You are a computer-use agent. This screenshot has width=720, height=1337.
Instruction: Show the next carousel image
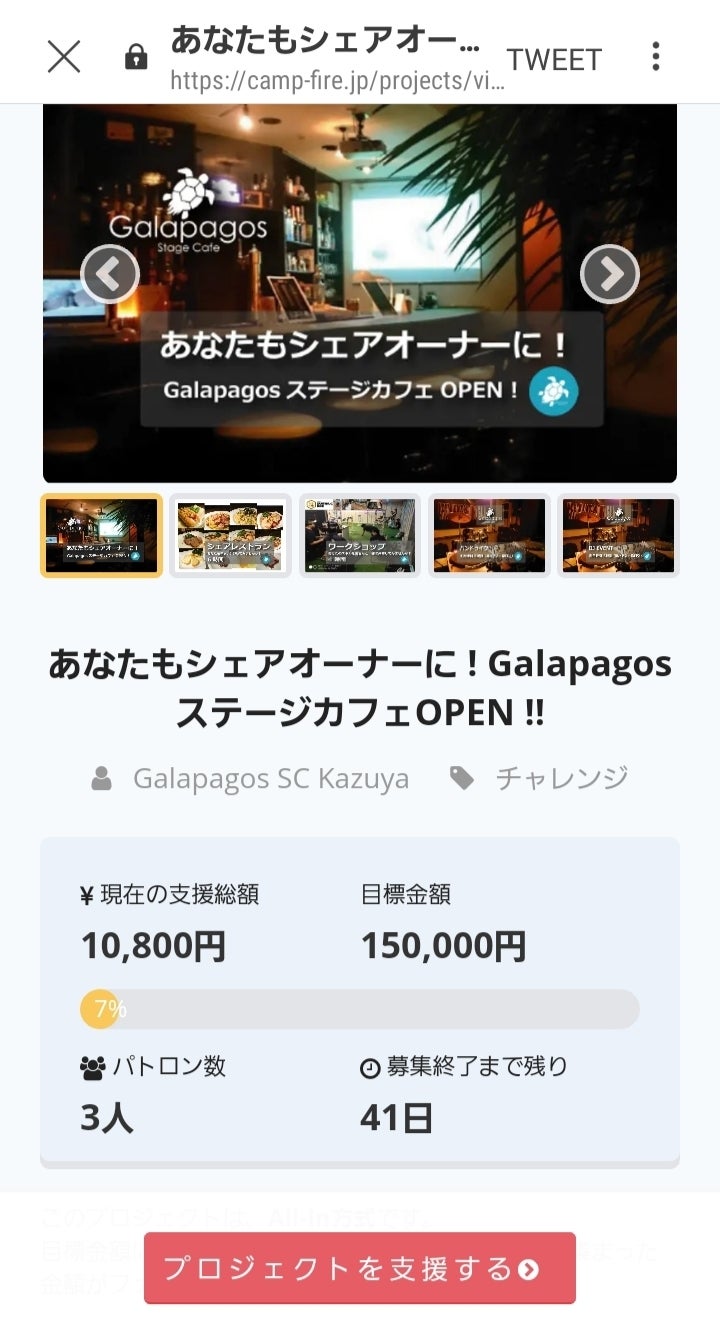pyautogui.click(x=609, y=273)
